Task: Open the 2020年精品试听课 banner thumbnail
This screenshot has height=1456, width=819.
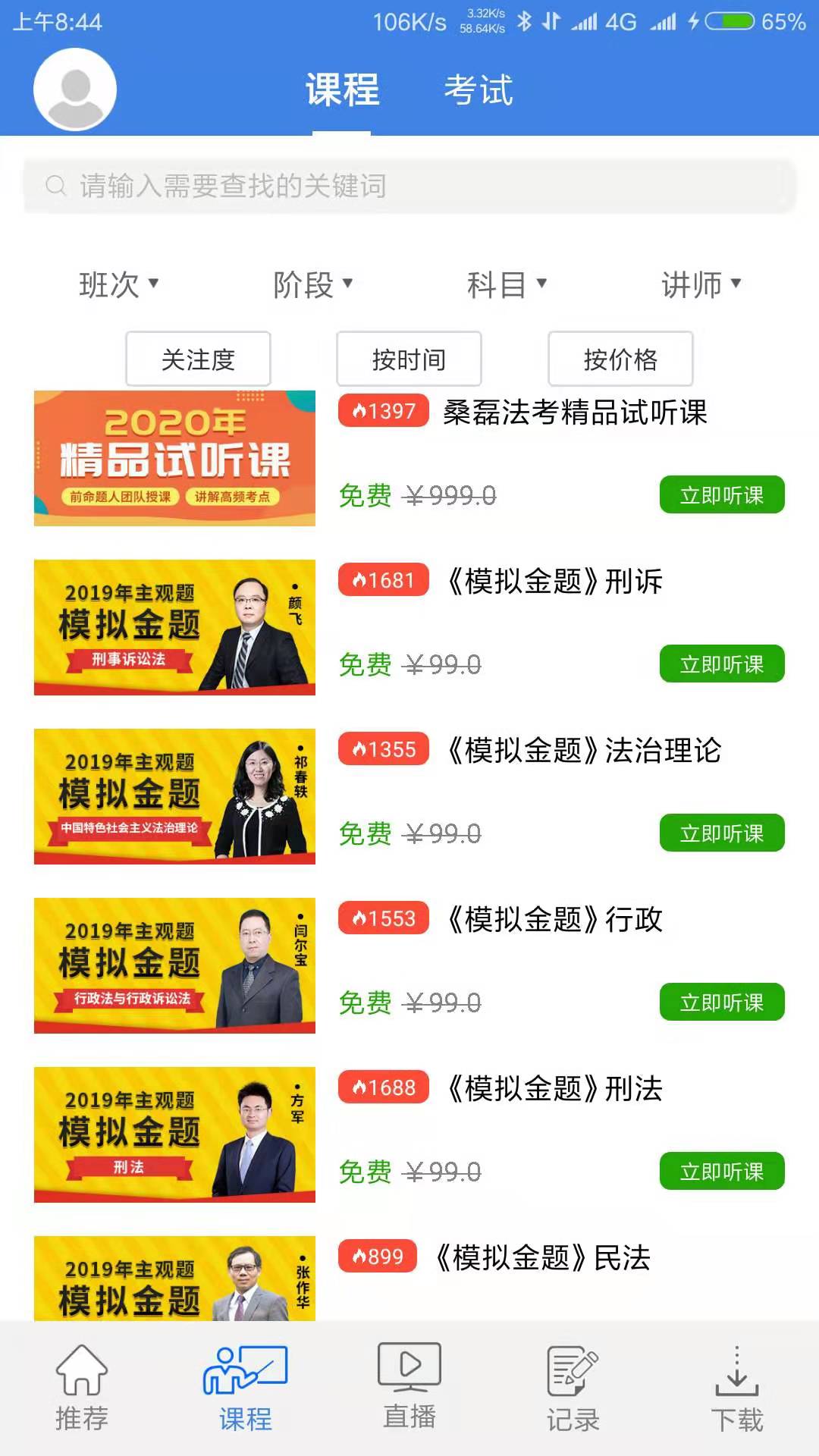Action: coord(174,457)
